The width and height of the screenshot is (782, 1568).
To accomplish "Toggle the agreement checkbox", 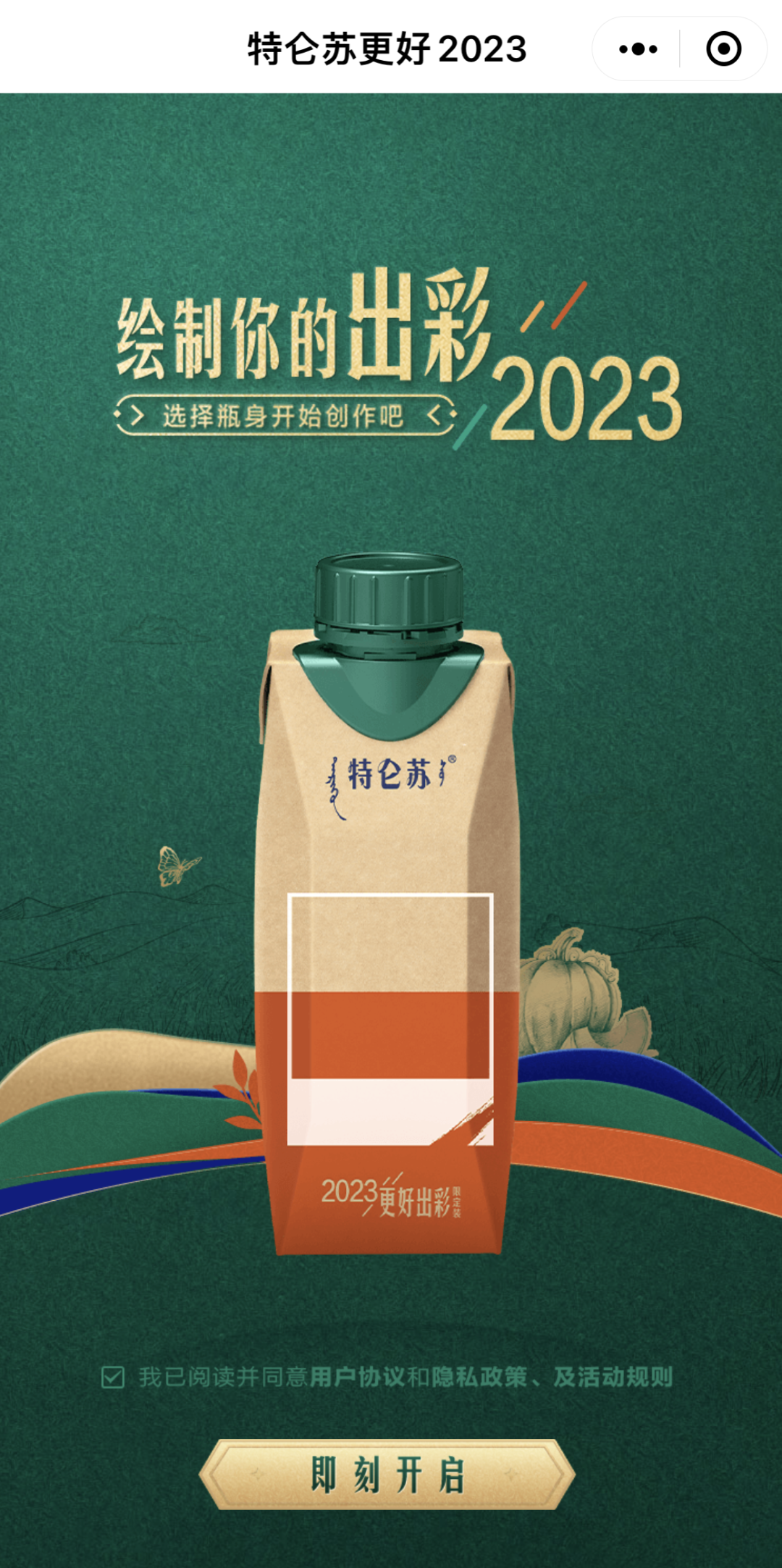I will (113, 1378).
